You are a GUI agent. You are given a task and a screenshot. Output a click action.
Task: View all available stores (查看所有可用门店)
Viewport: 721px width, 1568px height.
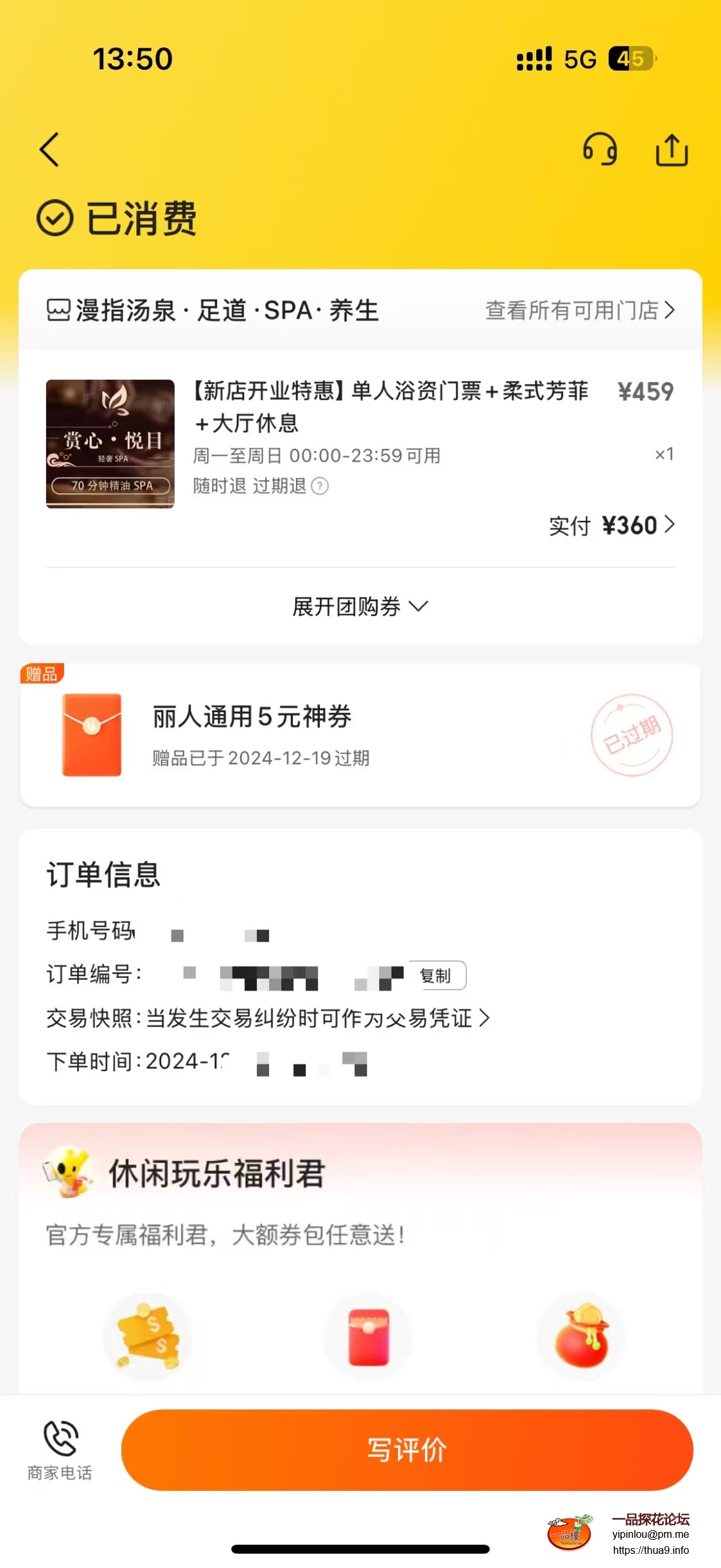coord(579,310)
